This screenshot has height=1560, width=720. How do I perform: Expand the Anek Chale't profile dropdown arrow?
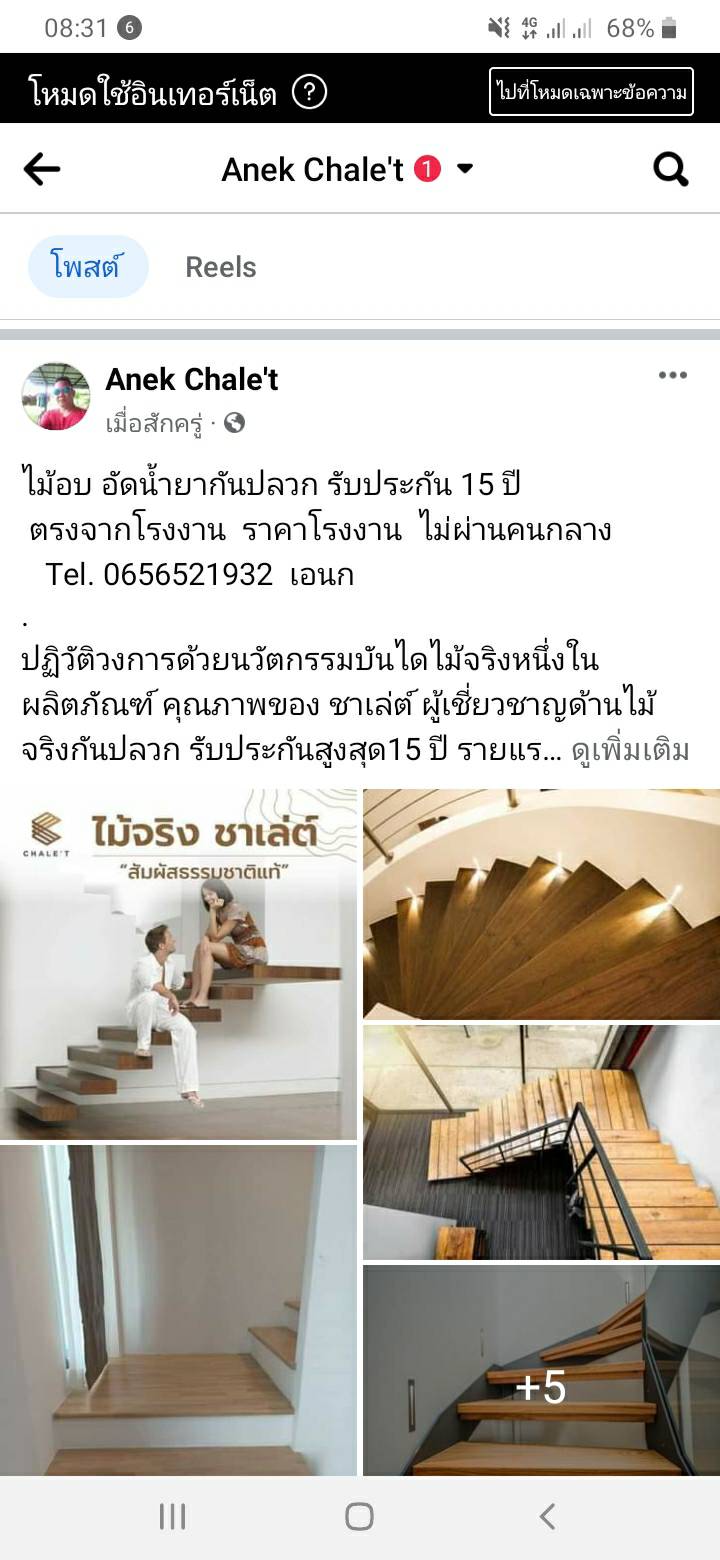pos(465,169)
